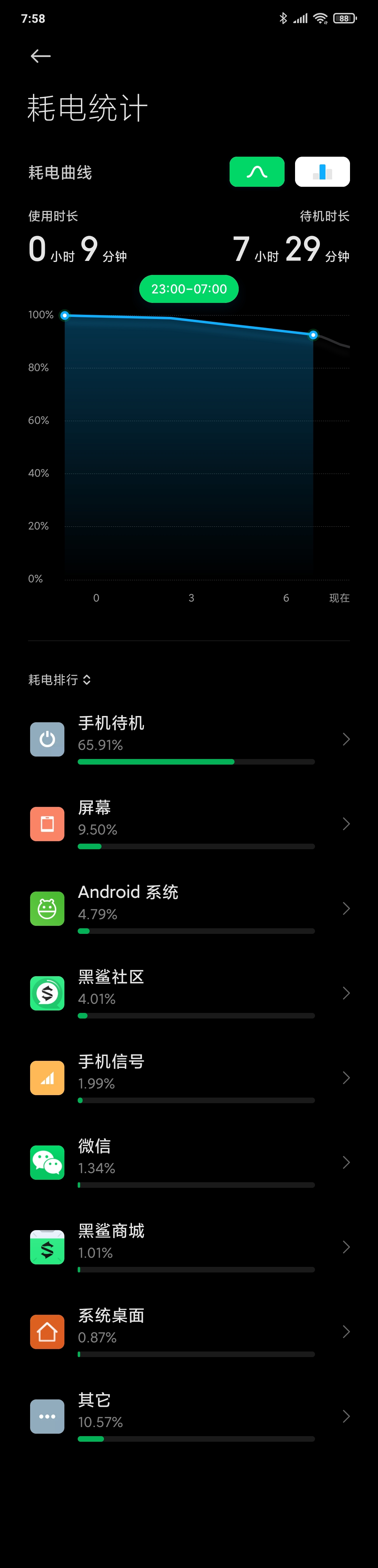This screenshot has height=1568, width=378.
Task: View 手机信号 power consumption
Action: pyautogui.click(x=189, y=1077)
